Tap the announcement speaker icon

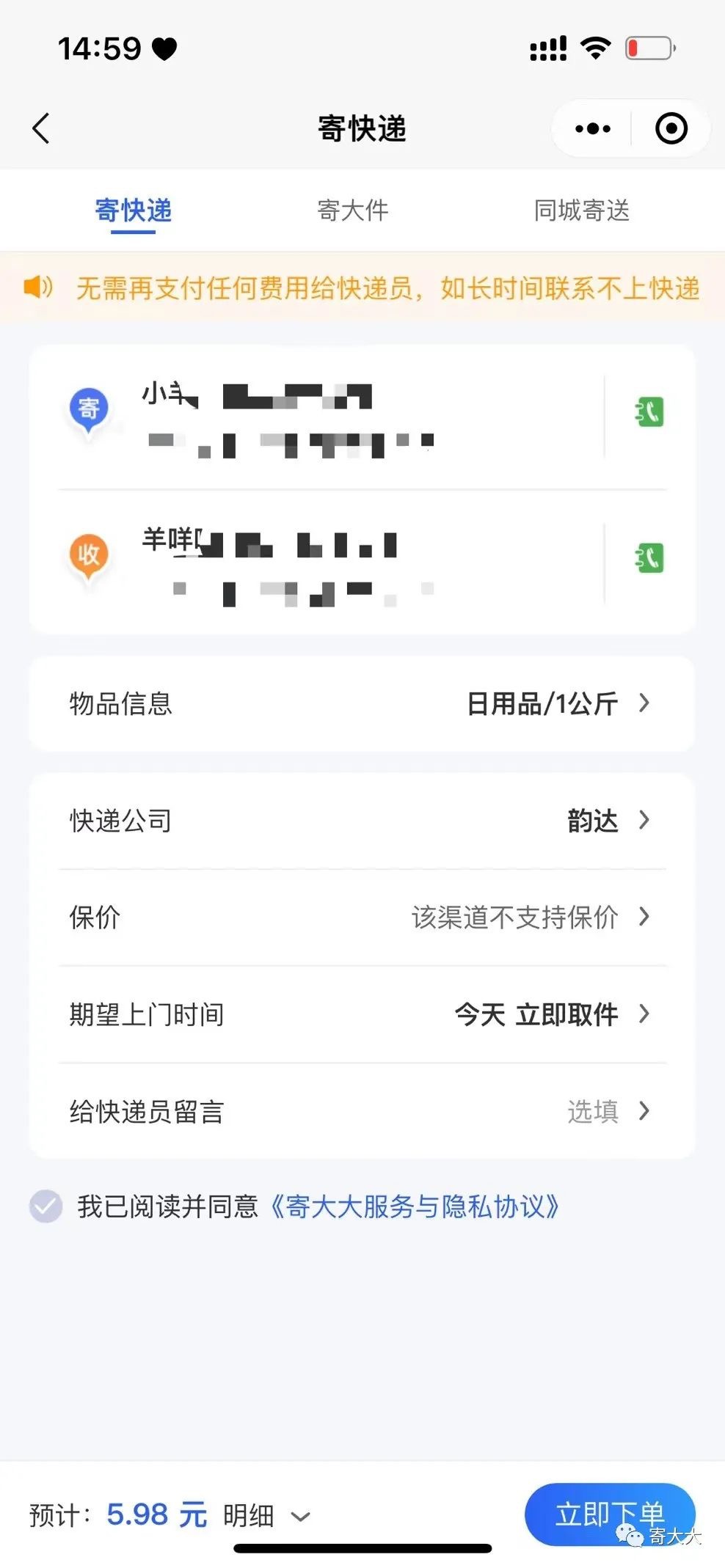point(37,288)
